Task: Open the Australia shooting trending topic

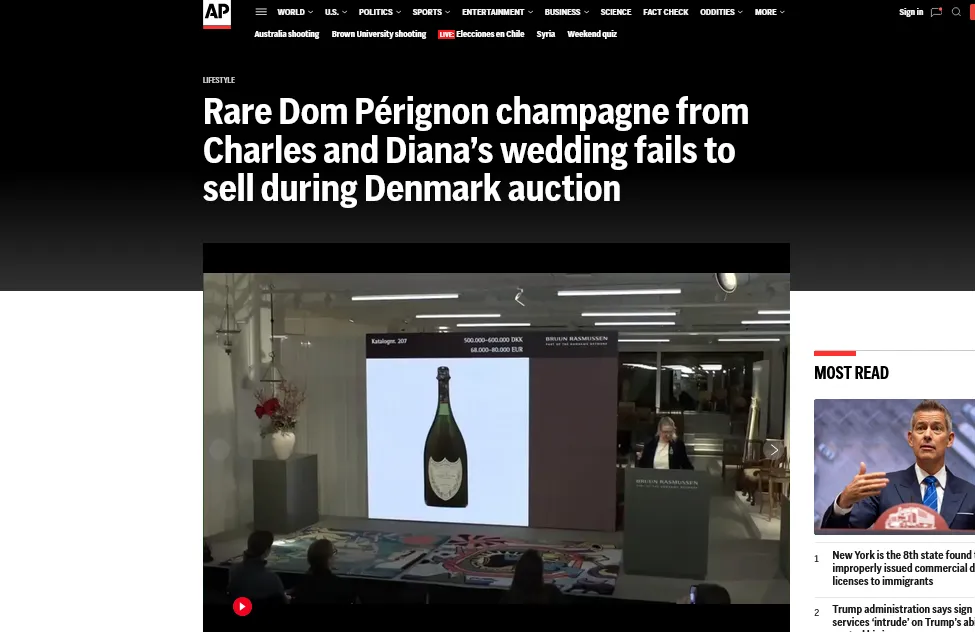Action: coord(287,34)
